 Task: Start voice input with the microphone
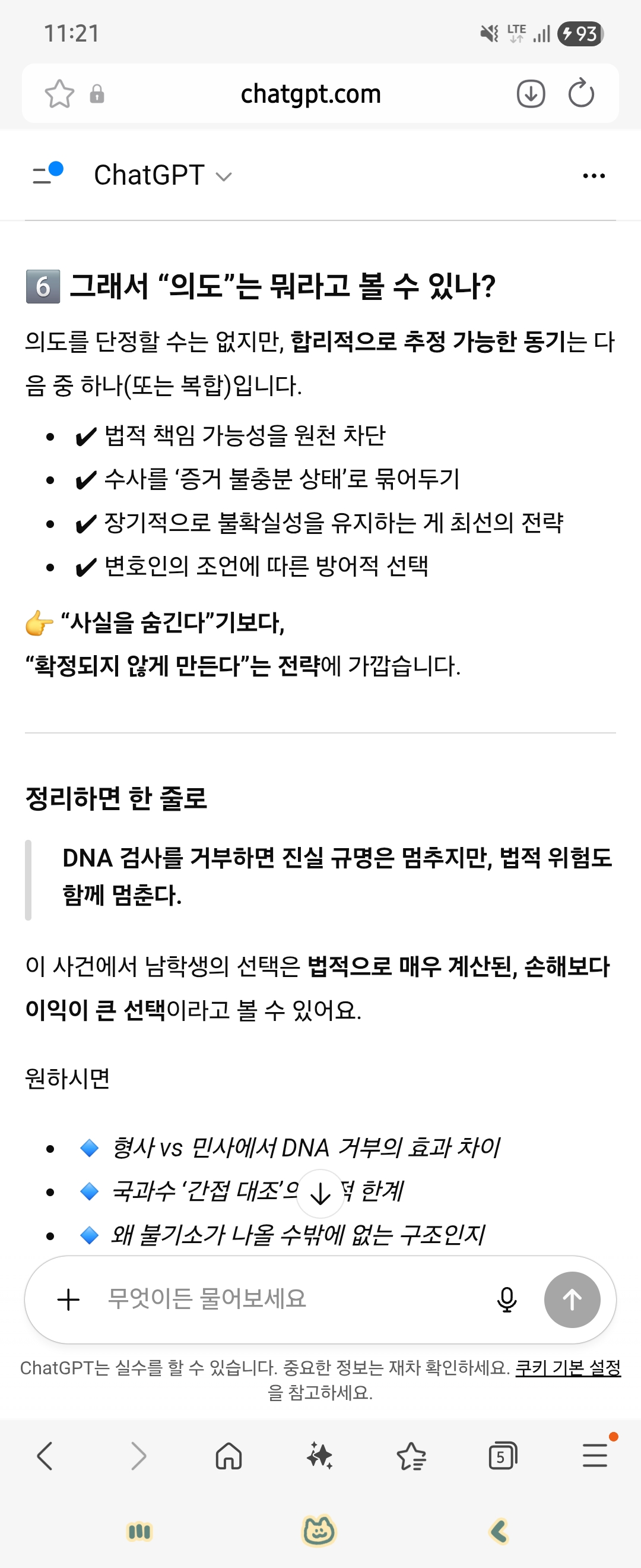(507, 1300)
